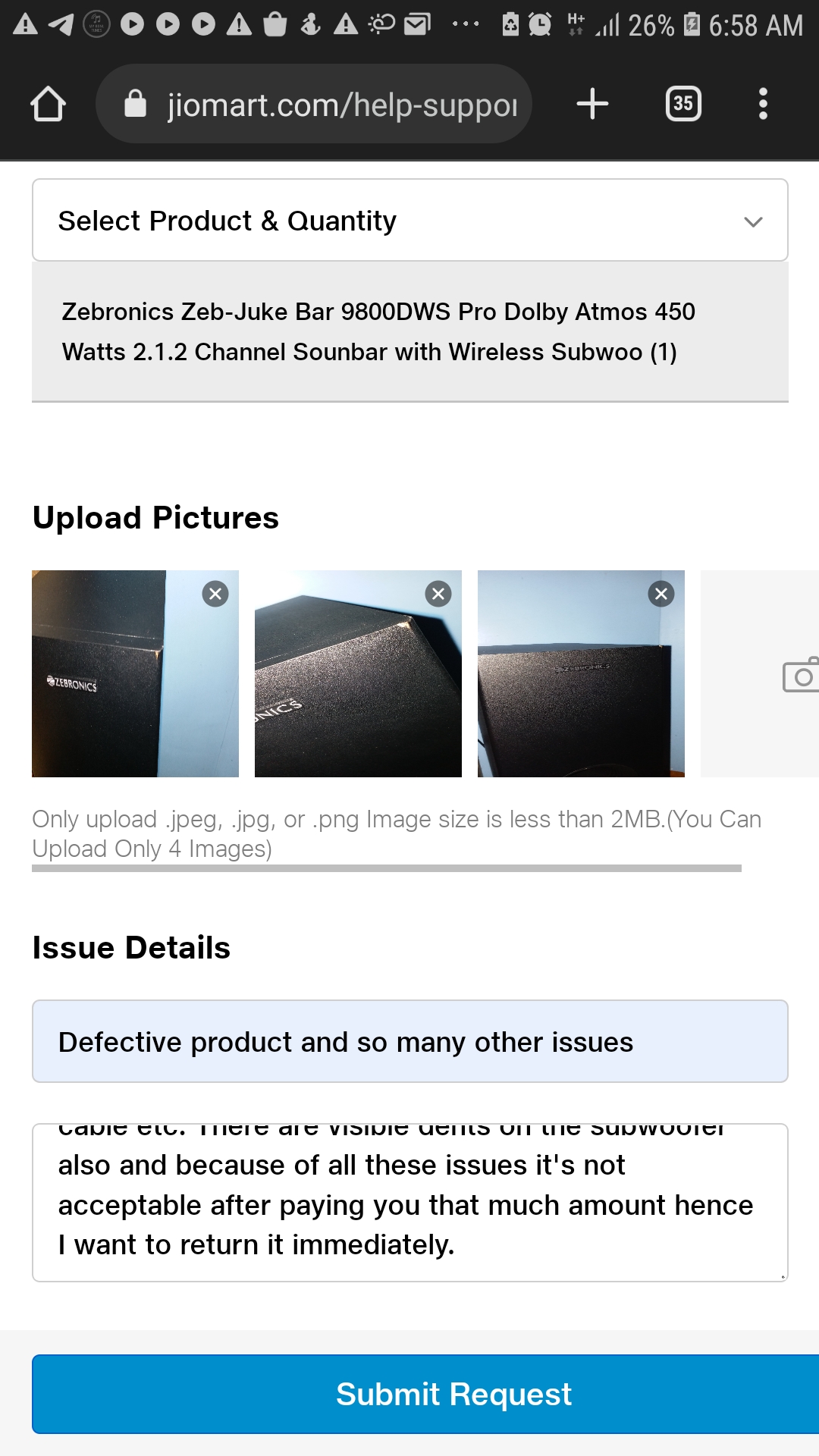The image size is (819, 1456).
Task: Go to the browser home page
Action: 48,104
